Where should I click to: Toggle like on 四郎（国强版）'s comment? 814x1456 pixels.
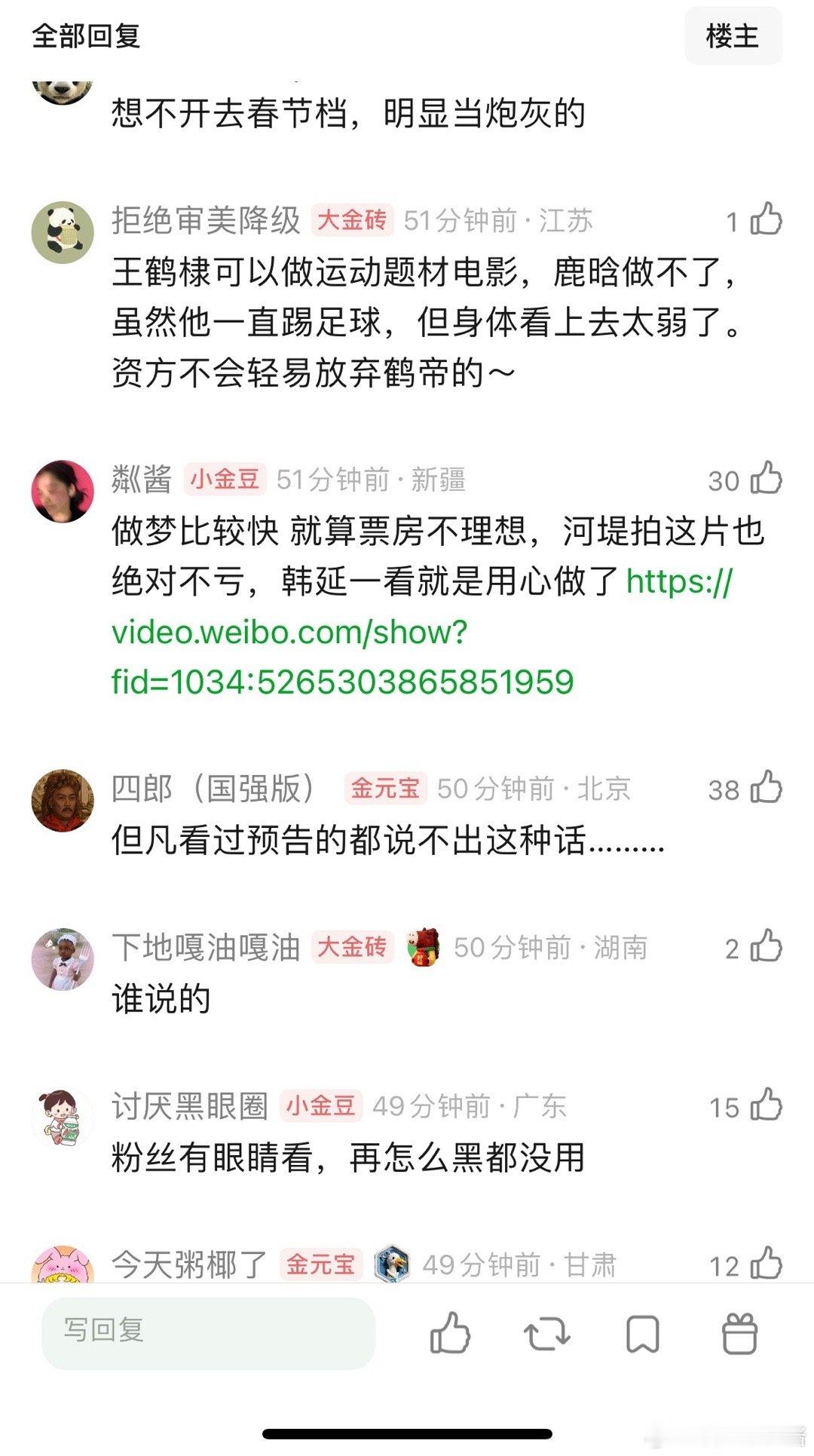[x=767, y=789]
